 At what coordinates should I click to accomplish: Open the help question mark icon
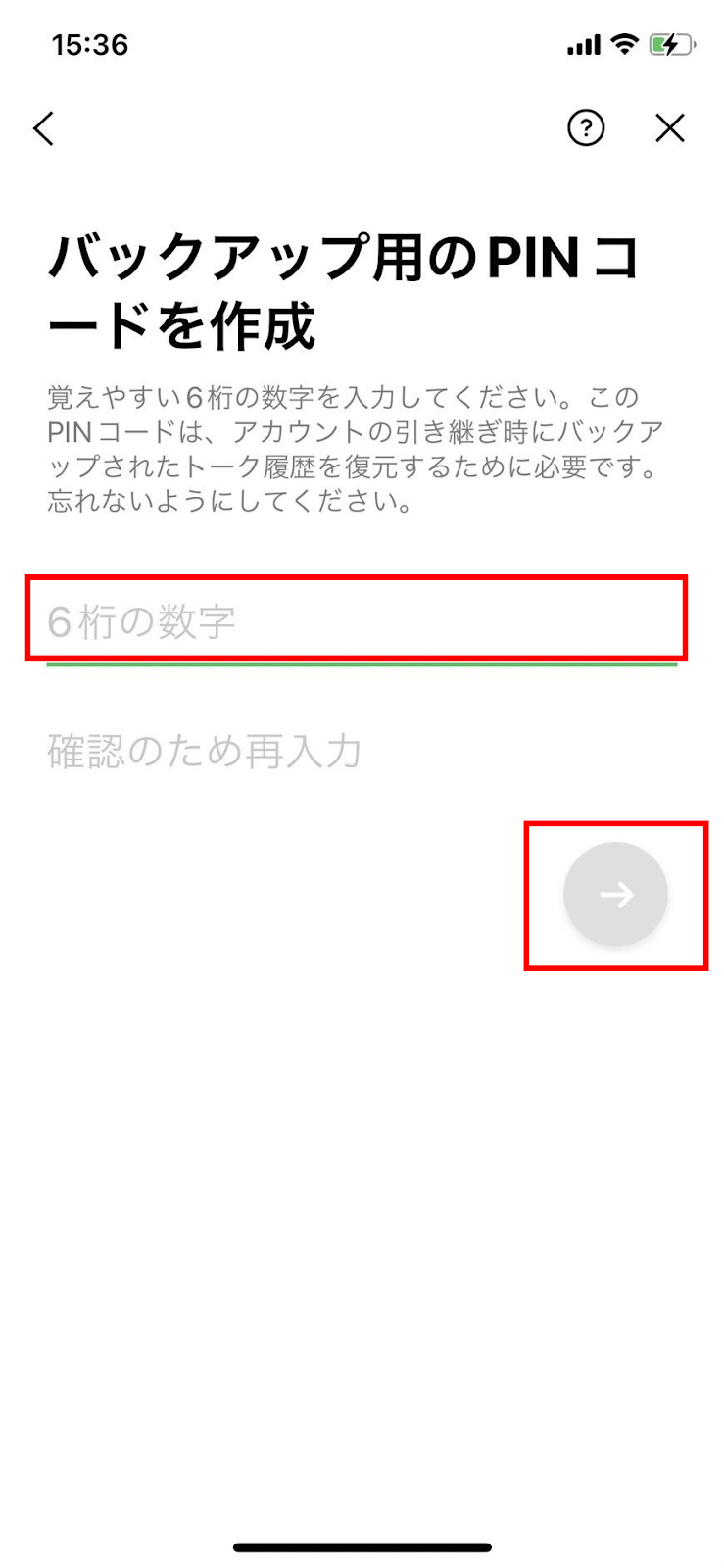586,127
